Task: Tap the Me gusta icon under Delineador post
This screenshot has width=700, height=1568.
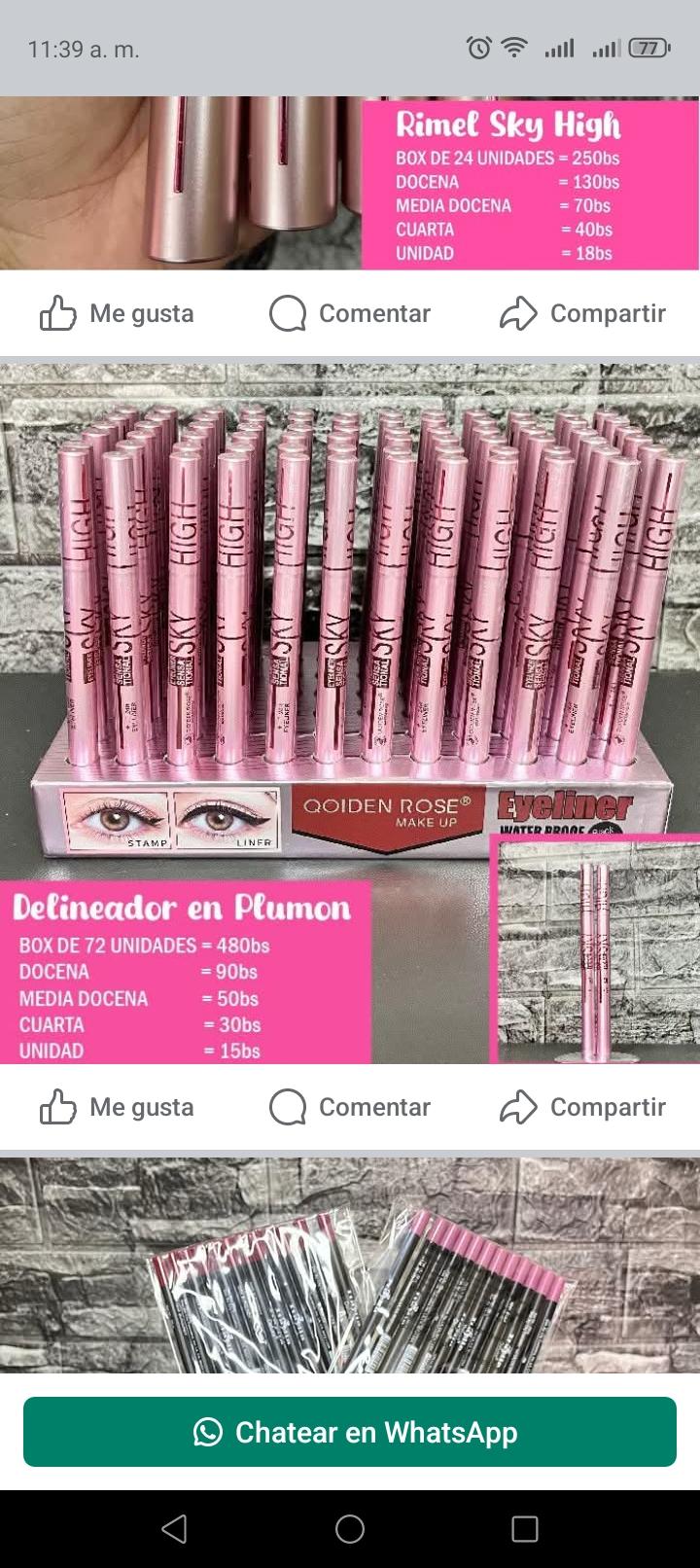Action: [x=59, y=1107]
